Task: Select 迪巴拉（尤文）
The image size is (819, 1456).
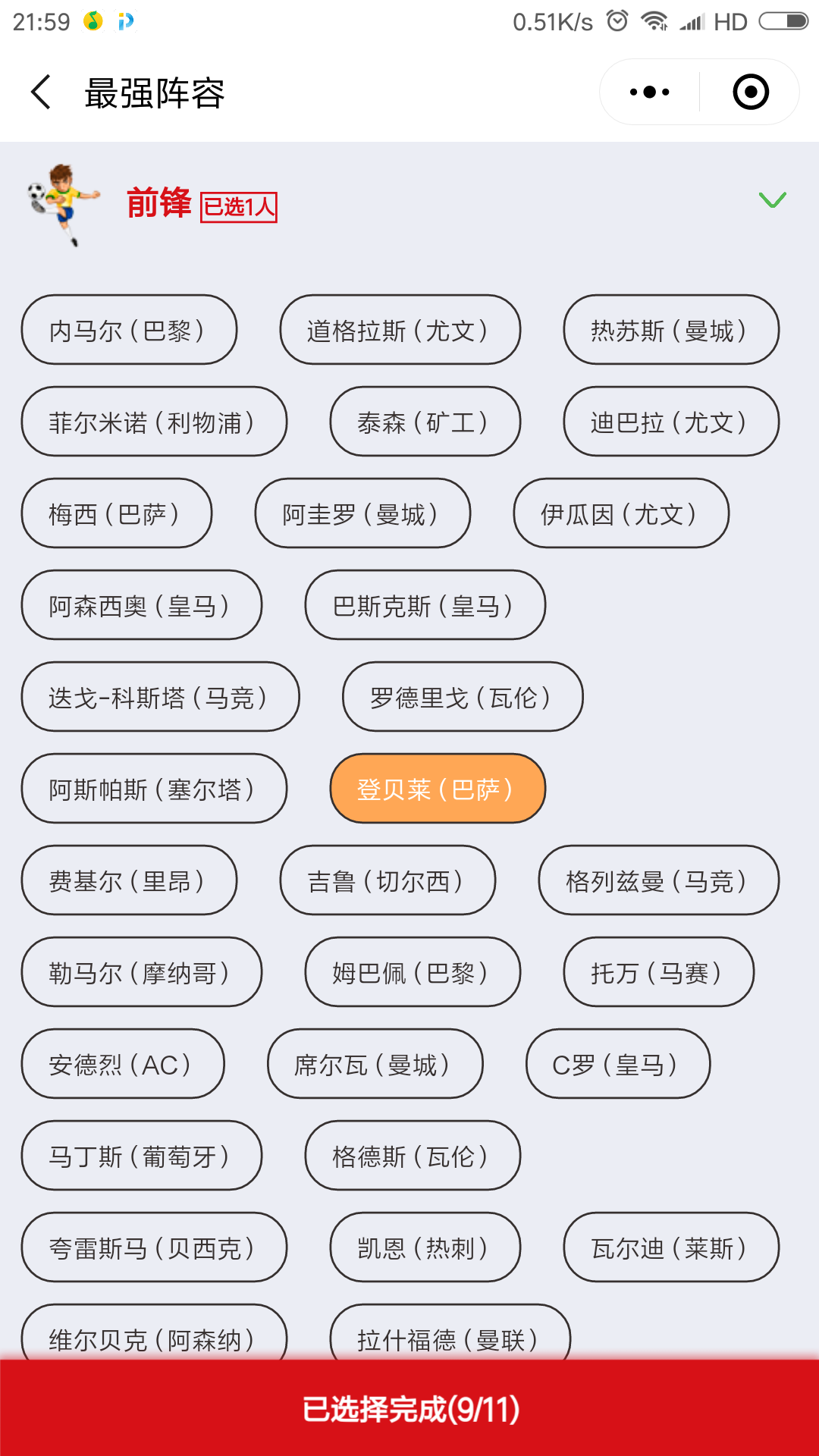Action: click(x=671, y=422)
